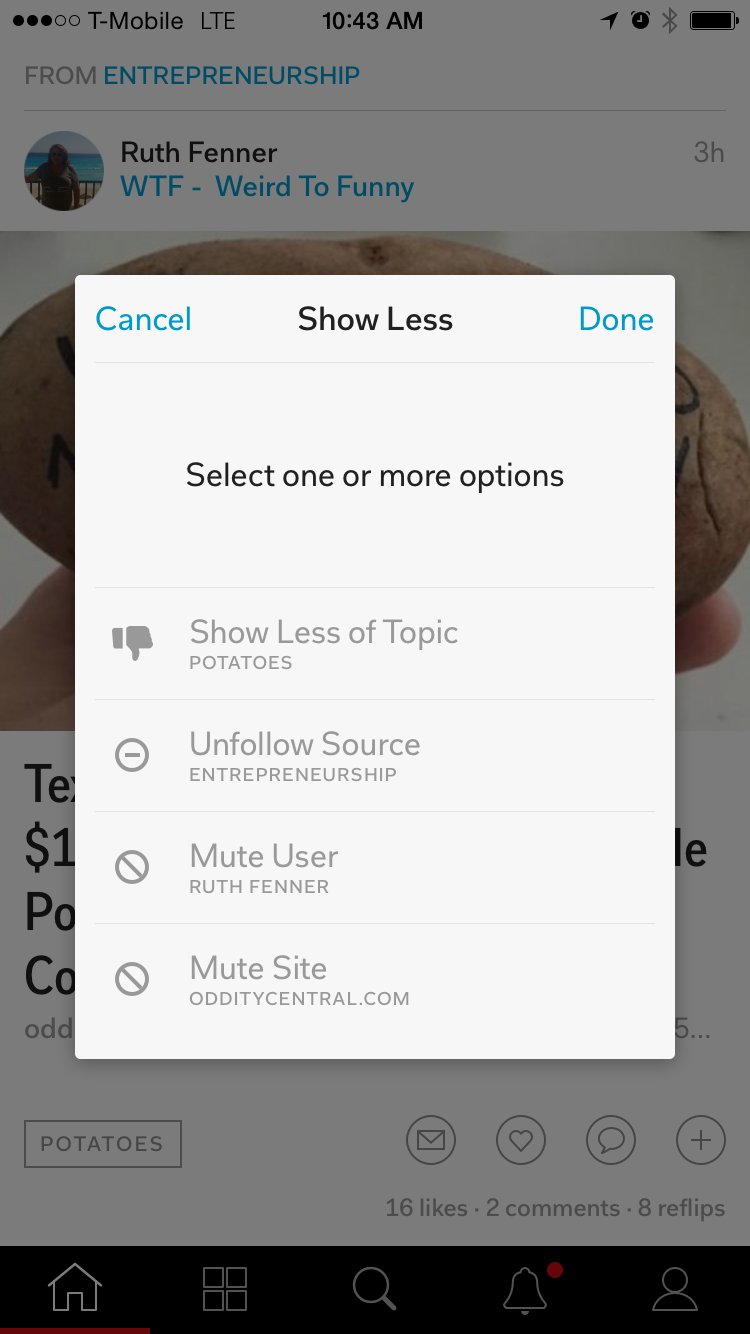Go to the profile tab

(675, 1288)
